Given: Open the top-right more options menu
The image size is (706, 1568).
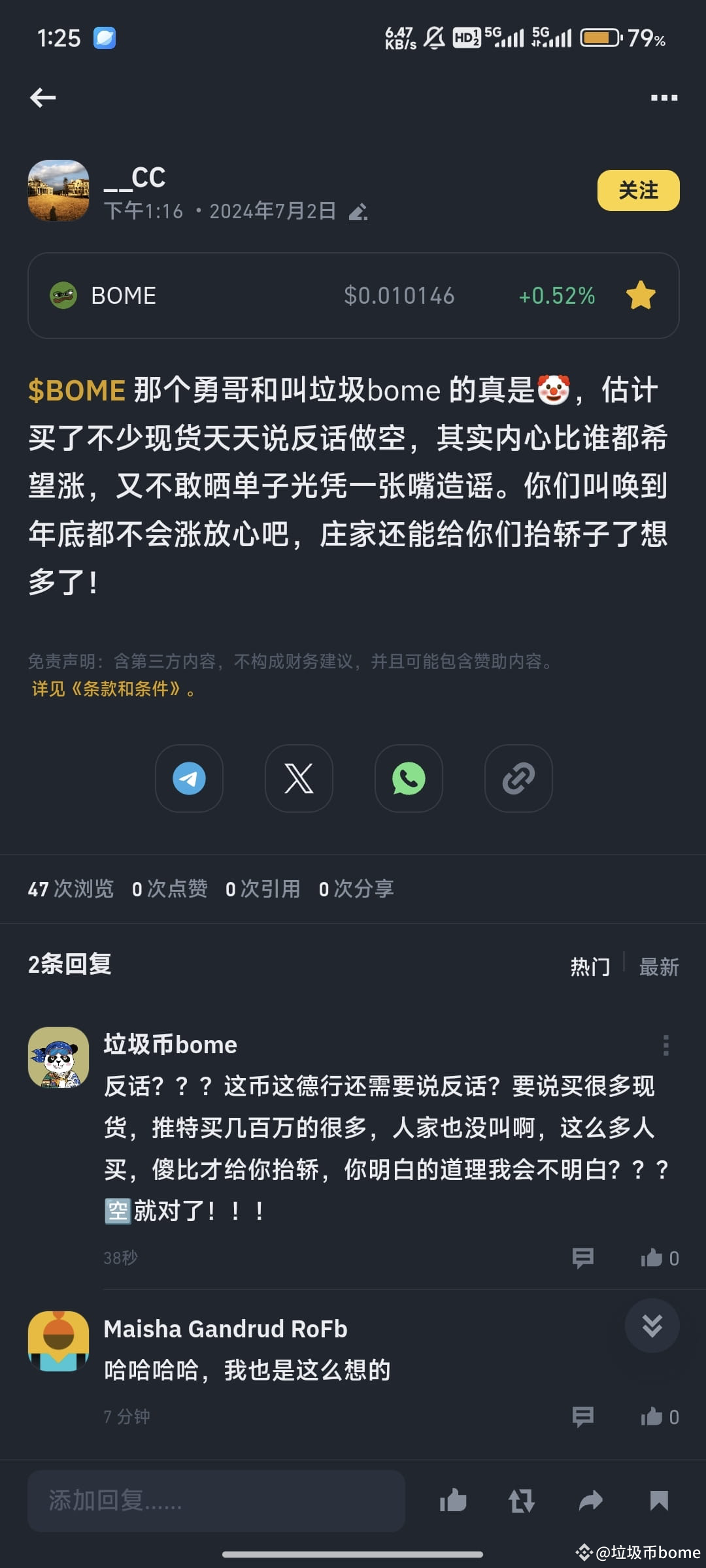Looking at the screenshot, I should coord(663,97).
